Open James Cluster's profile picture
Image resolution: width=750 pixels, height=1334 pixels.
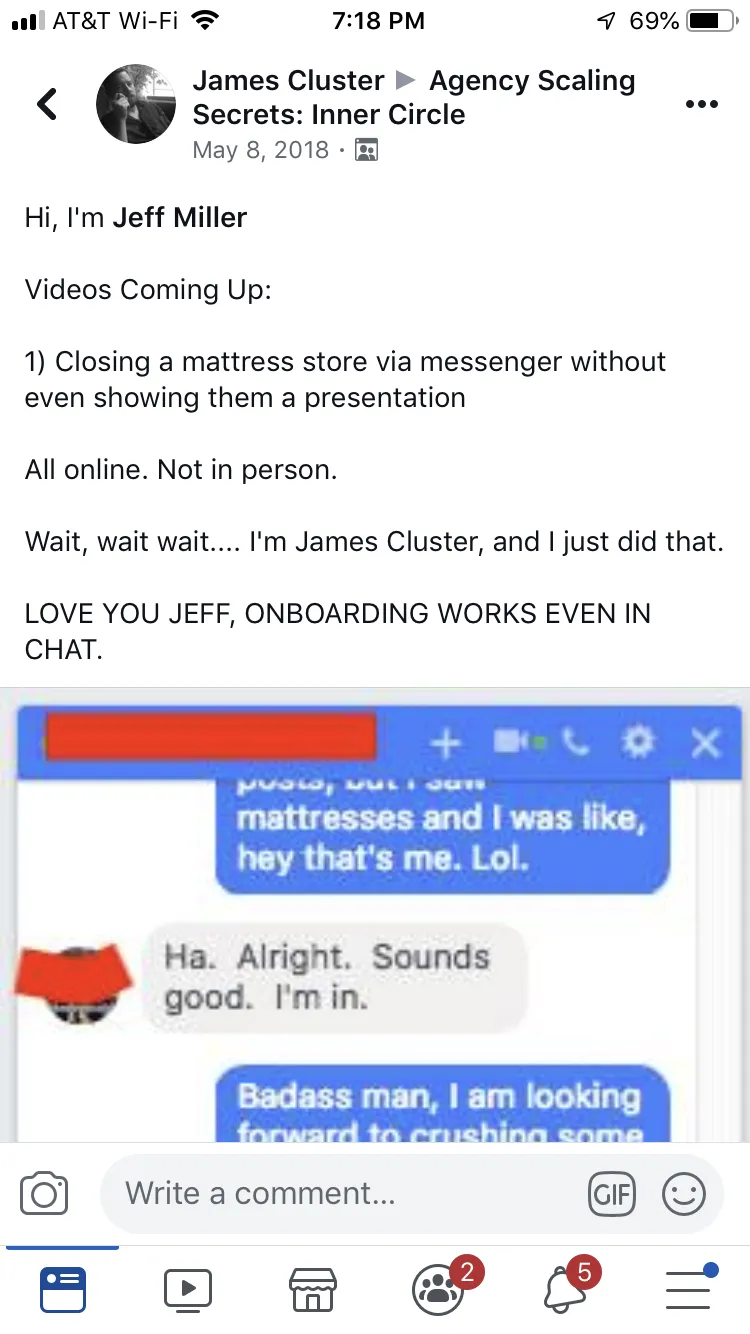pos(136,104)
